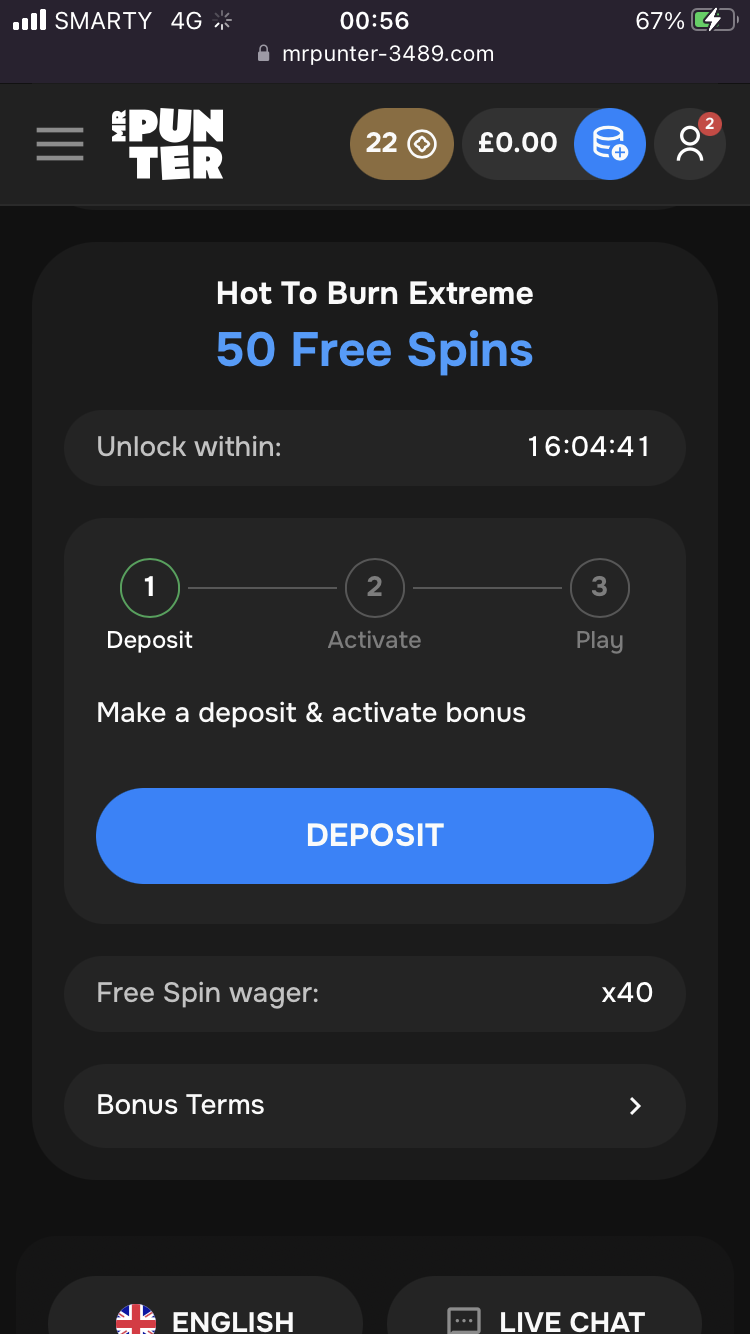750x1334 pixels.
Task: Click the Unlock within countdown row
Action: (375, 447)
